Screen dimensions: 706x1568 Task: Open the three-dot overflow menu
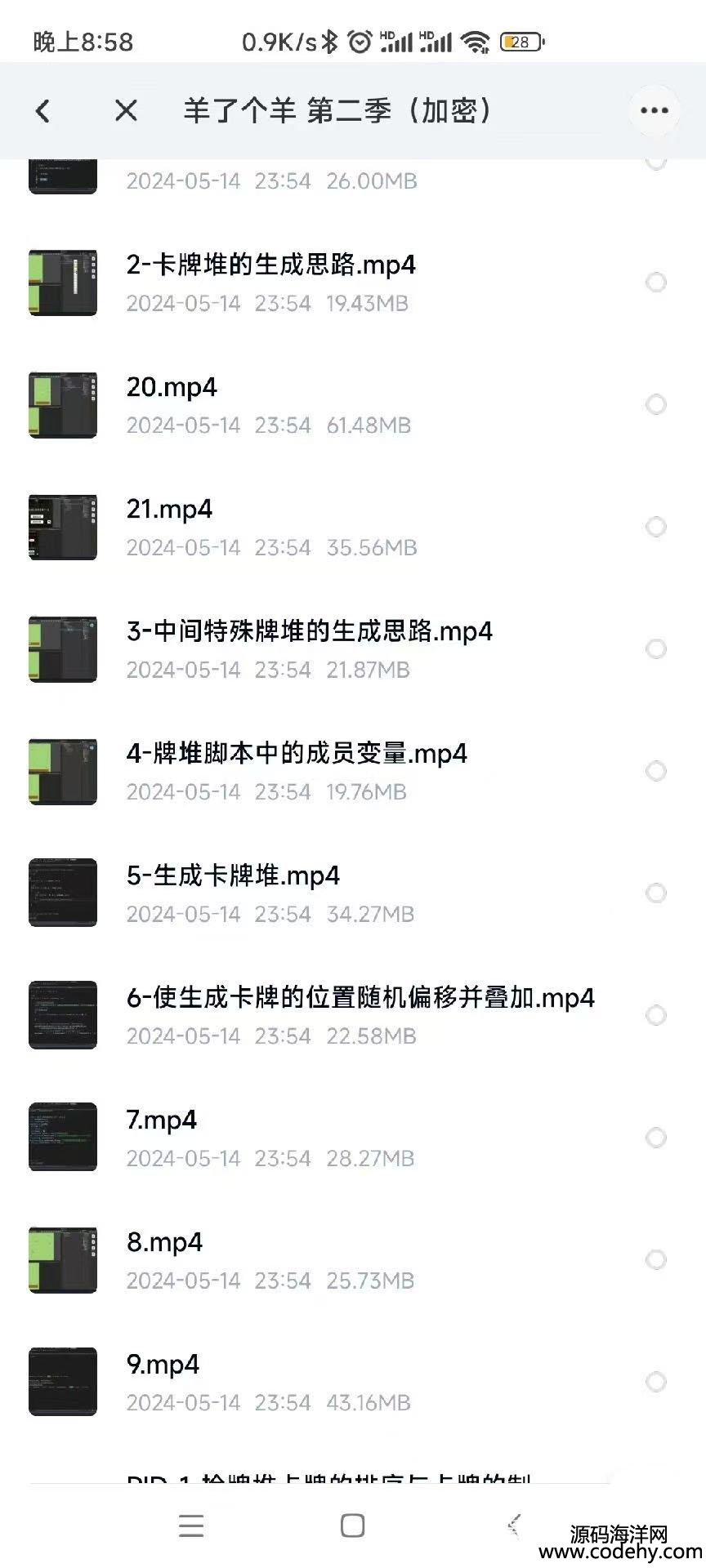(x=655, y=110)
